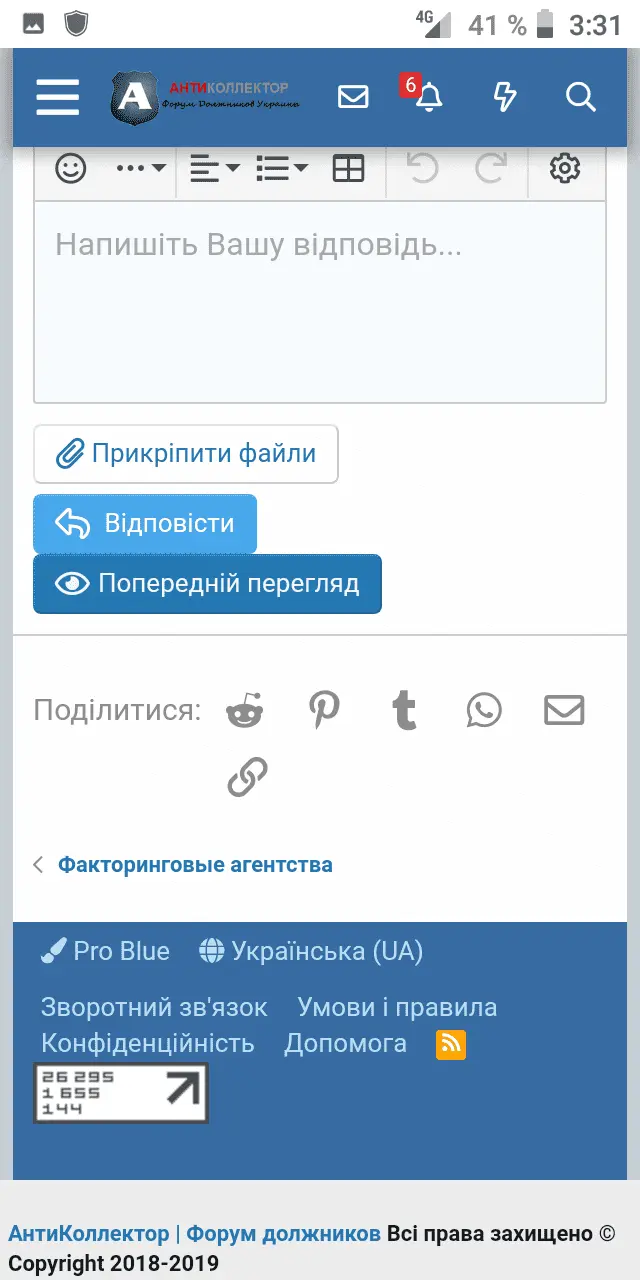The width and height of the screenshot is (640, 1280).
Task: Open the Допомога help link
Action: pyautogui.click(x=345, y=1044)
